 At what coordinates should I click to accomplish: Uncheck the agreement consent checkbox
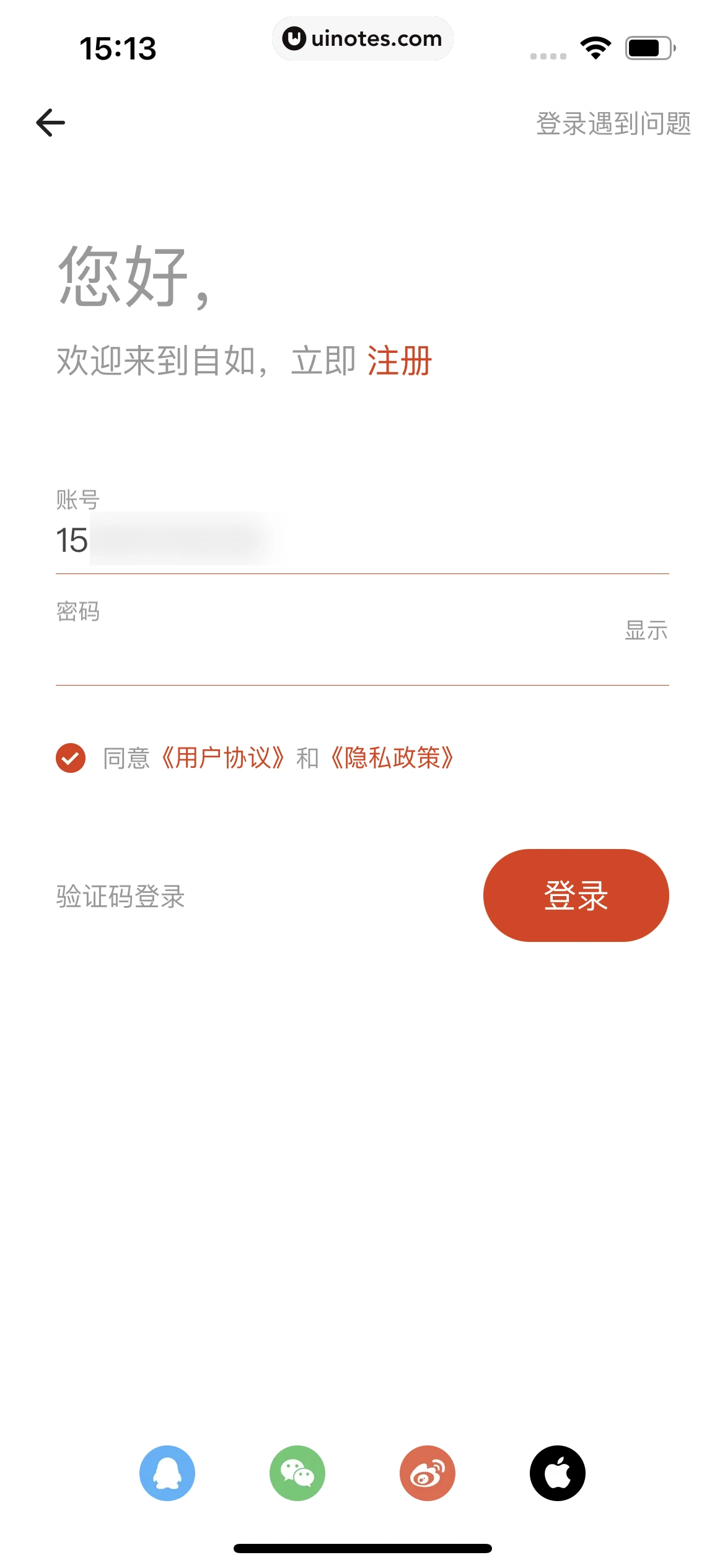[70, 758]
